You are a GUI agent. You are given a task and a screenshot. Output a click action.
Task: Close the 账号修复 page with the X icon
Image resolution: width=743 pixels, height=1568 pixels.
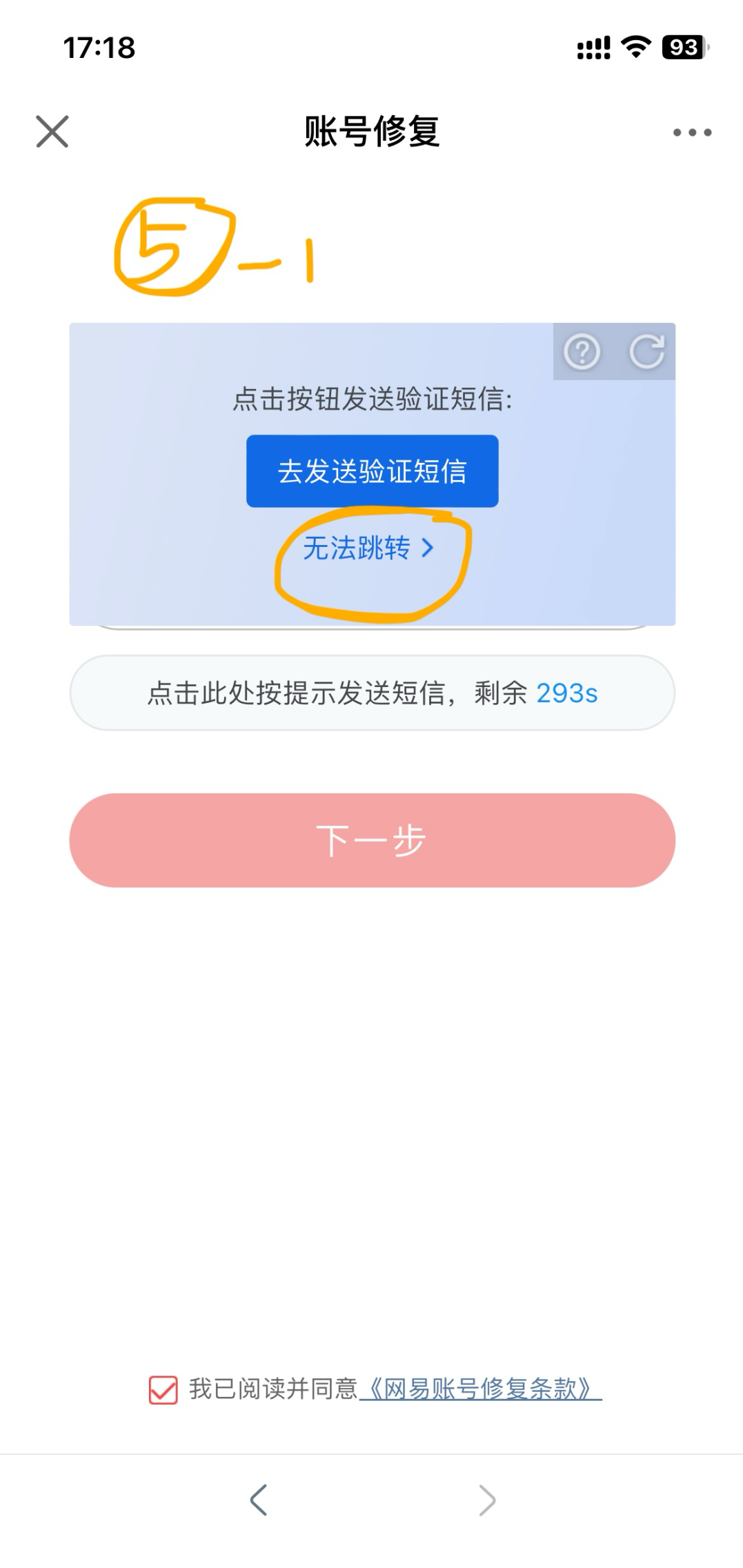[x=51, y=132]
